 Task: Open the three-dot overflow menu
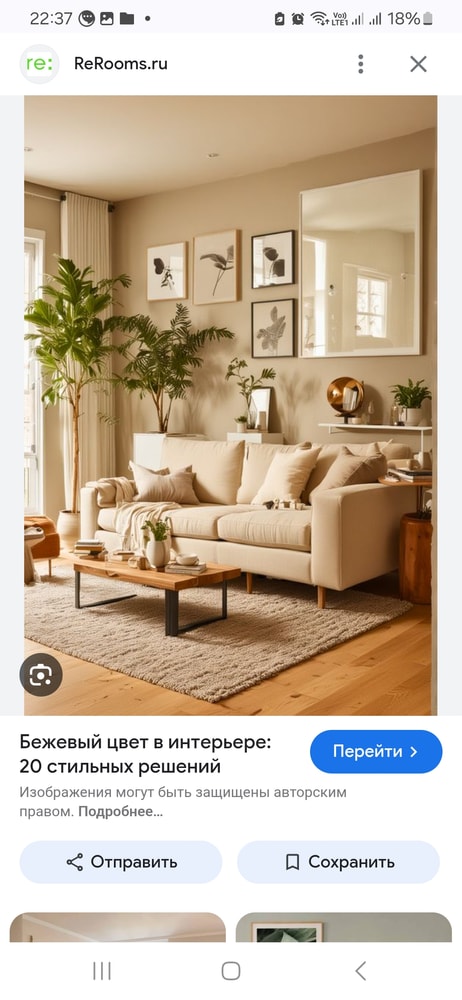[361, 64]
